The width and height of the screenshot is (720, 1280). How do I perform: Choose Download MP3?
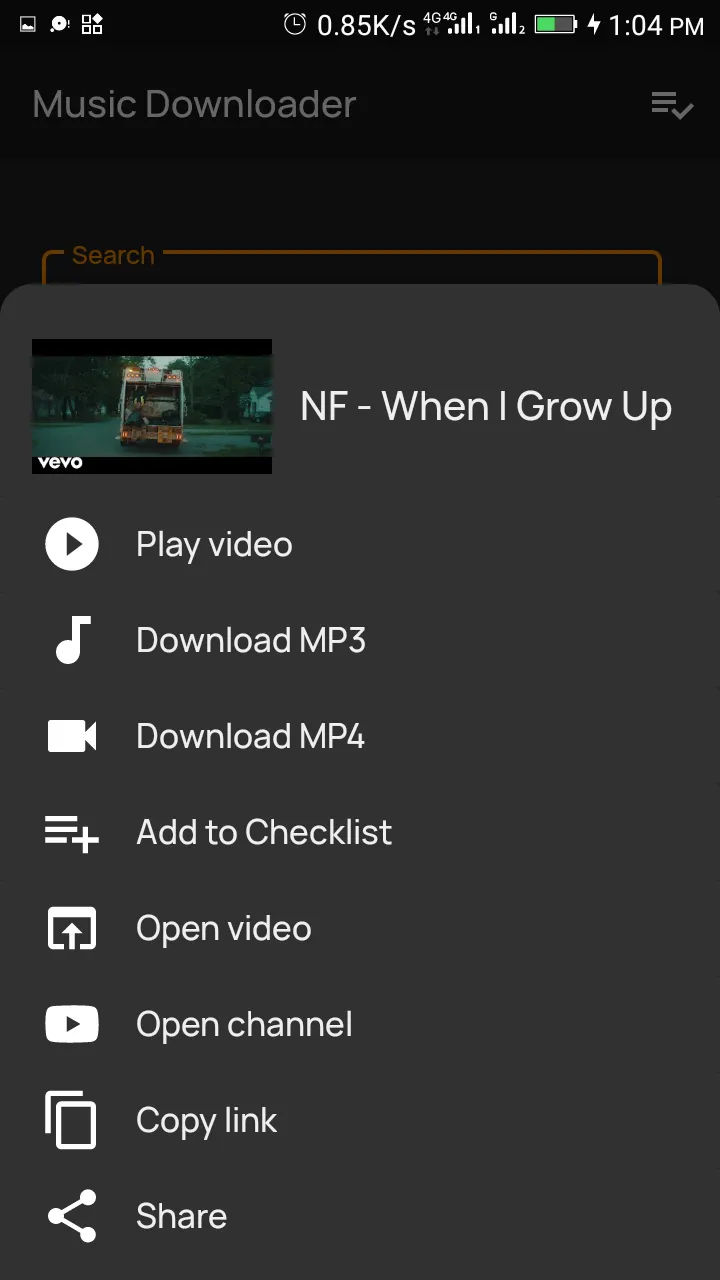tap(360, 641)
